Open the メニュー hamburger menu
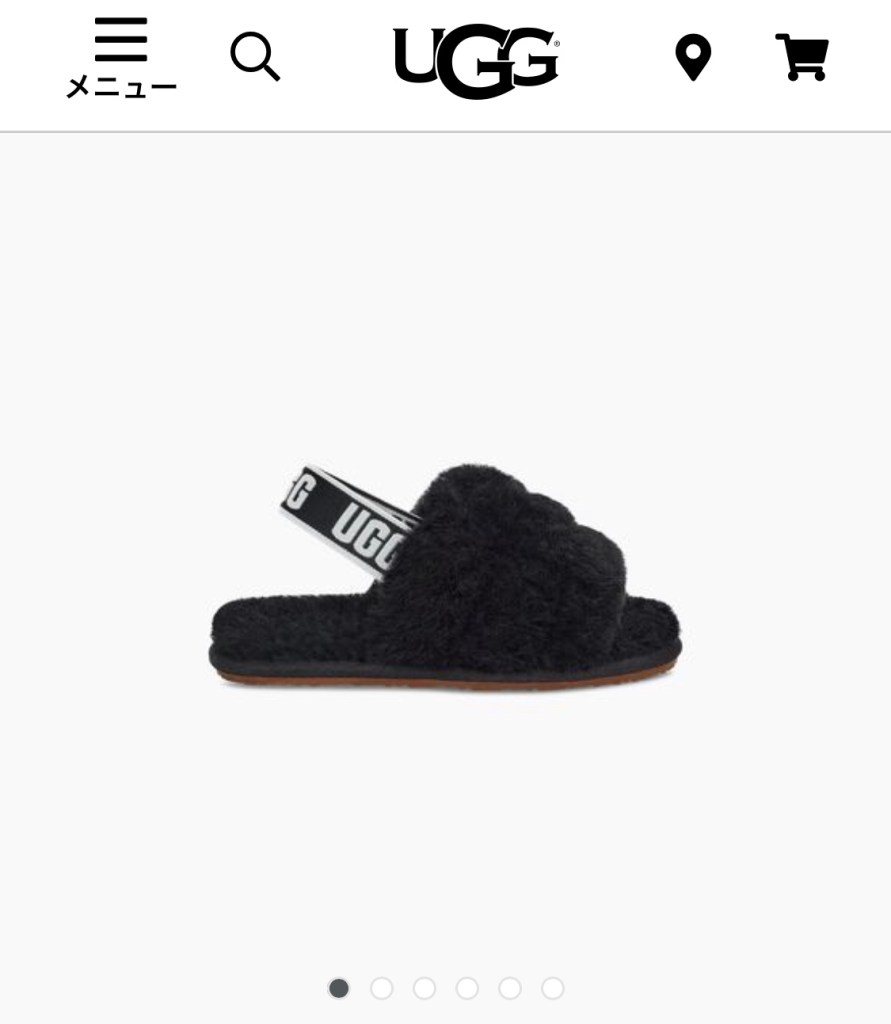891x1024 pixels. click(x=121, y=56)
